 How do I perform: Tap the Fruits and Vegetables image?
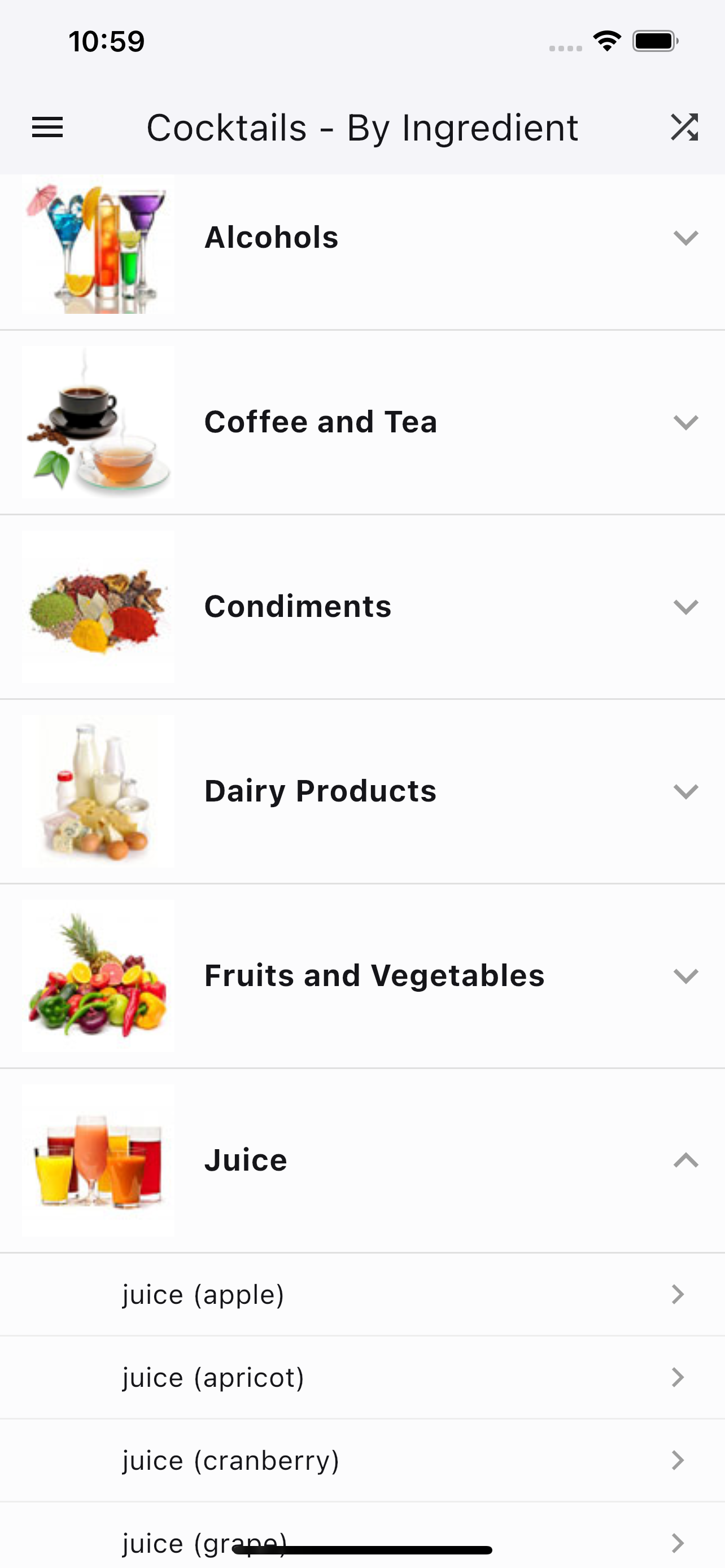[97, 976]
